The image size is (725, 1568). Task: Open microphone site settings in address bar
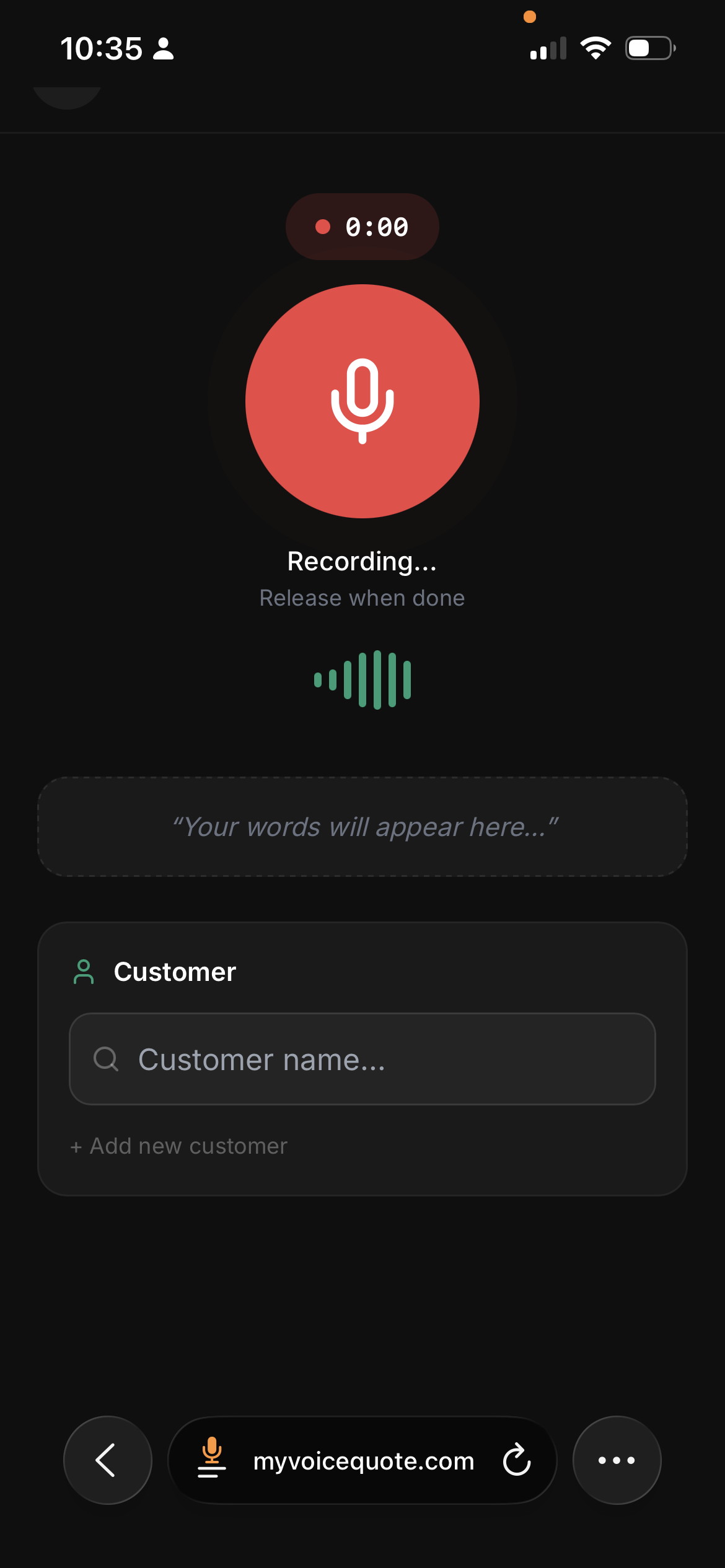coord(212,1458)
